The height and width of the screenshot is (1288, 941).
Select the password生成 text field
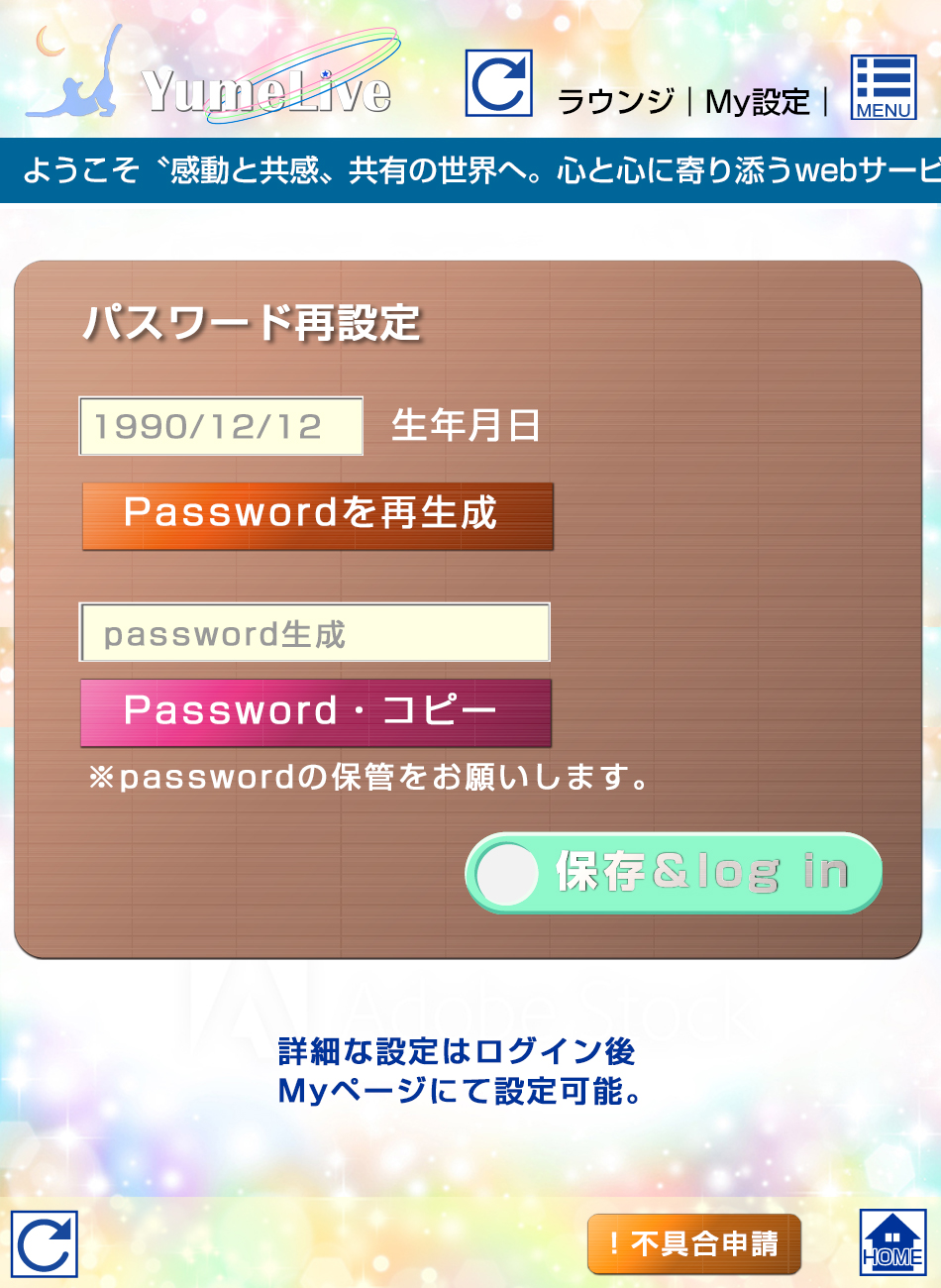pyautogui.click(x=314, y=633)
